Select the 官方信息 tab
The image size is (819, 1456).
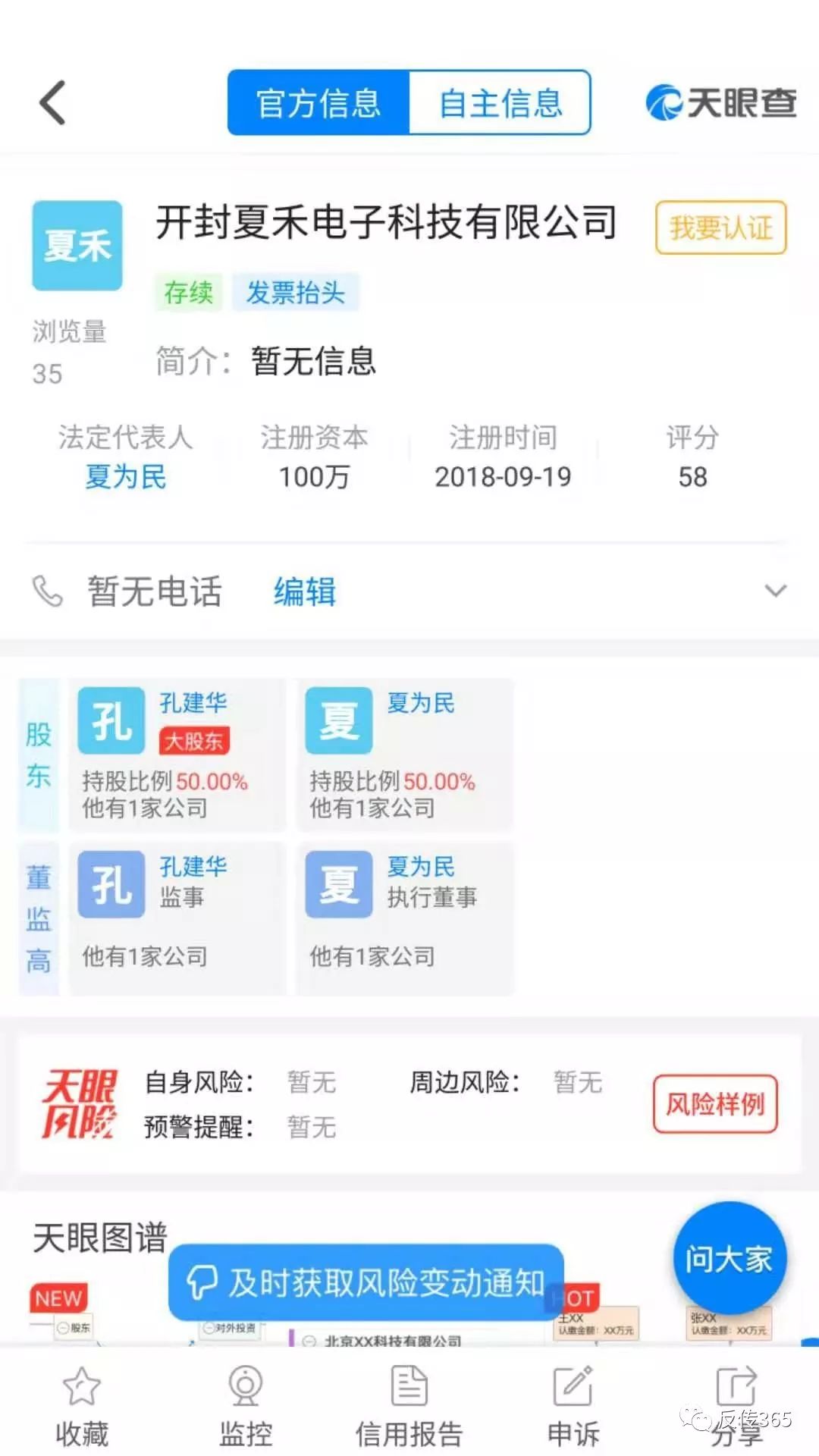pos(318,103)
